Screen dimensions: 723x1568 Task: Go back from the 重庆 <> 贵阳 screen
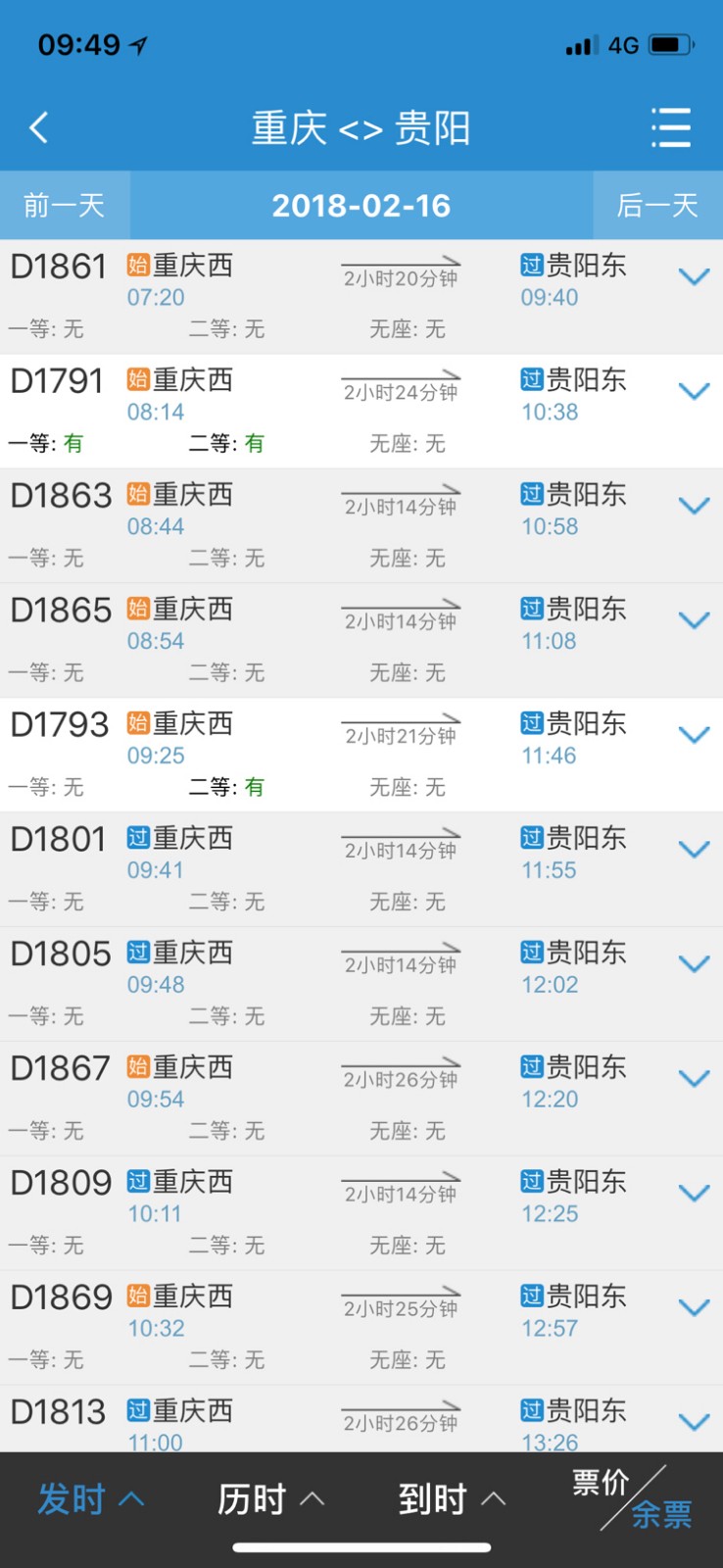click(39, 127)
